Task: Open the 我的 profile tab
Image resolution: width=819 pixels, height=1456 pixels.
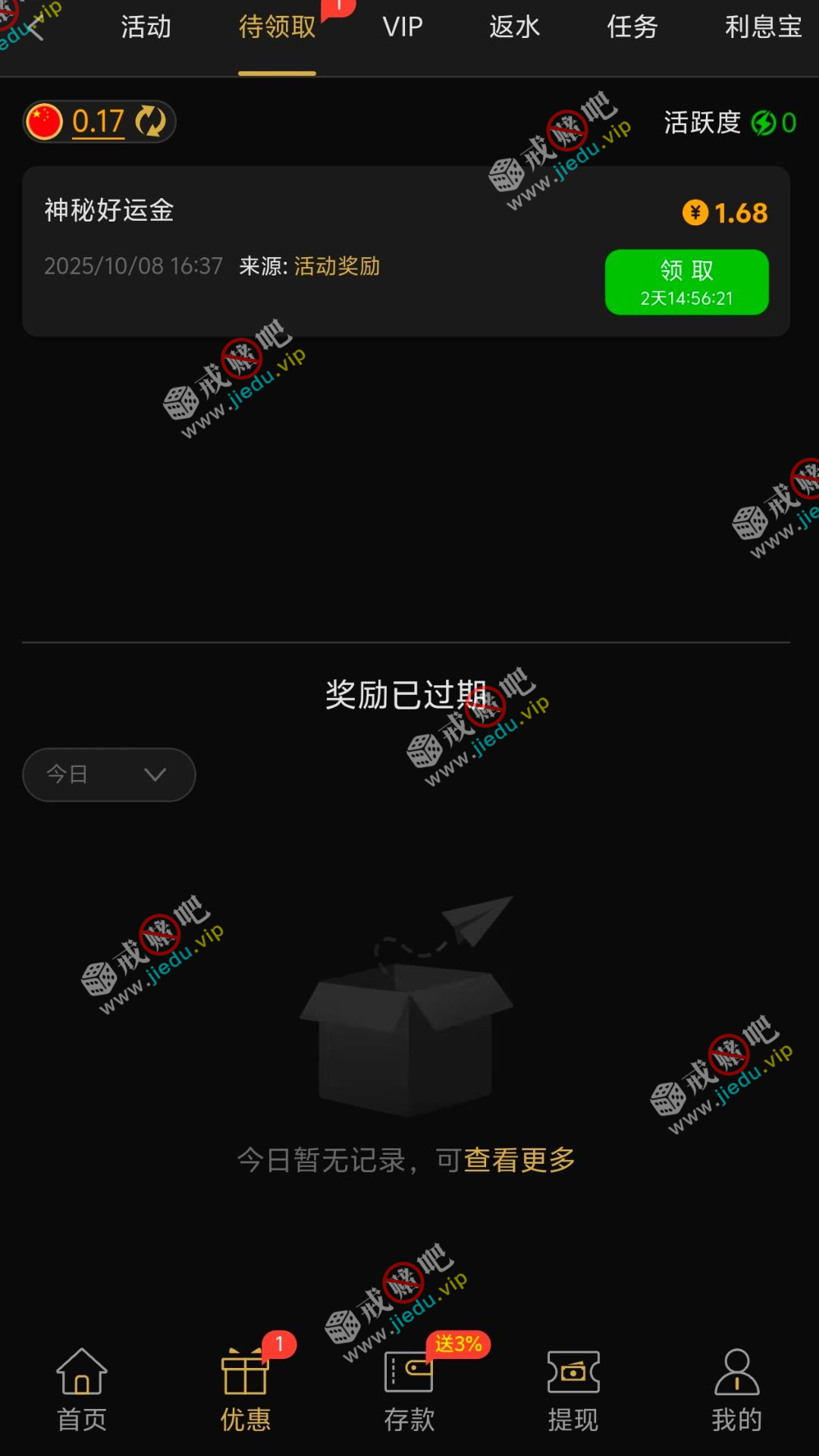Action: 736,1390
